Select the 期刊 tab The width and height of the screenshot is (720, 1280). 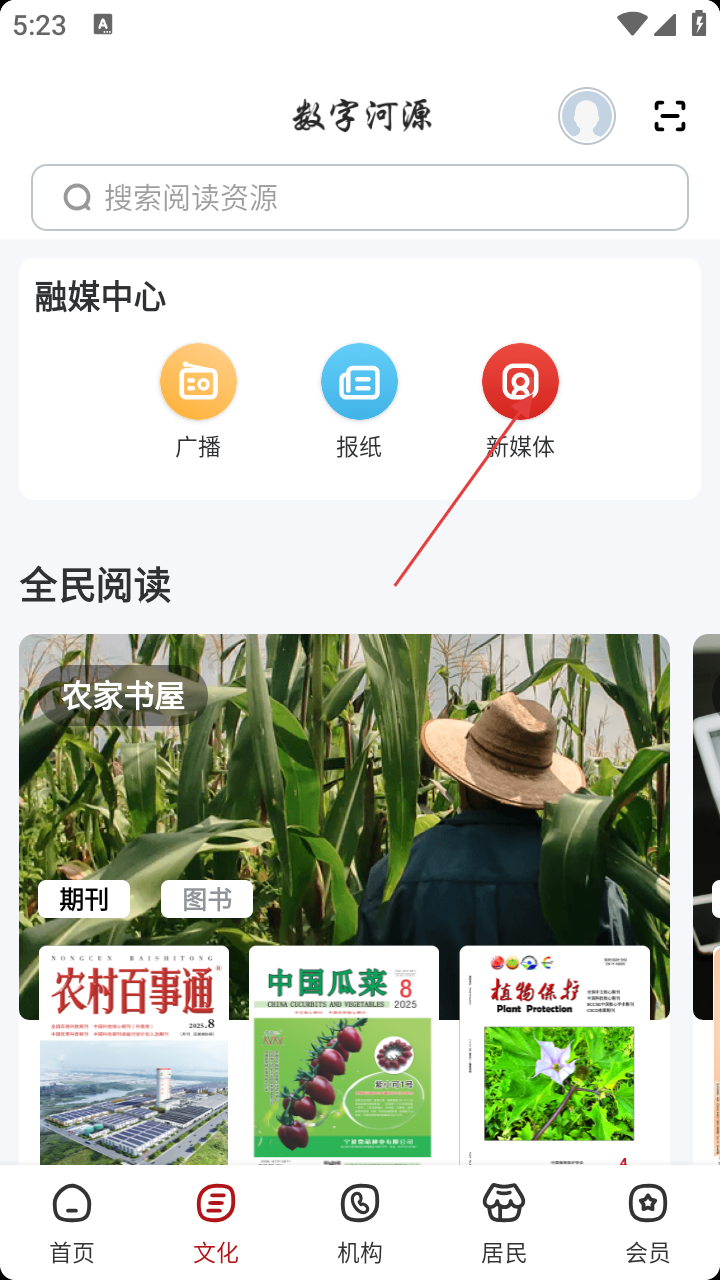coord(84,899)
